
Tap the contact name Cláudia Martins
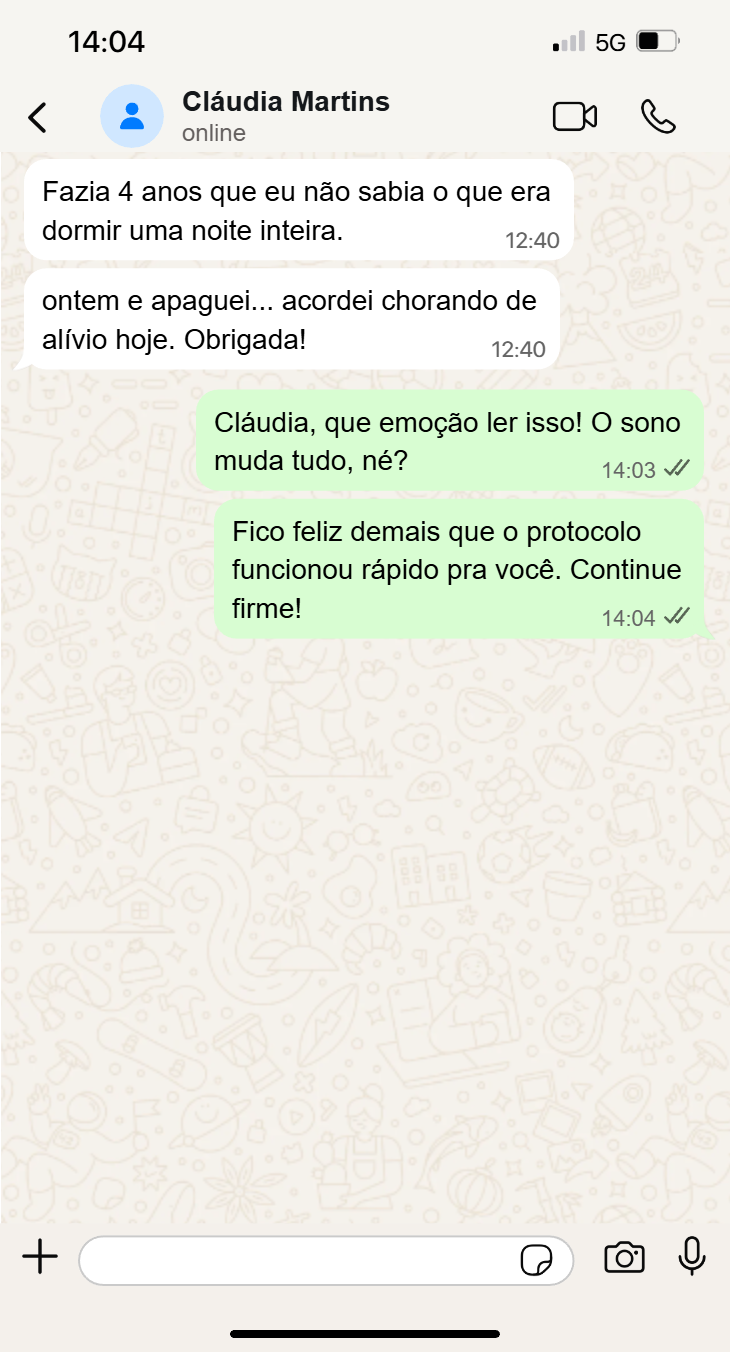pos(286,102)
